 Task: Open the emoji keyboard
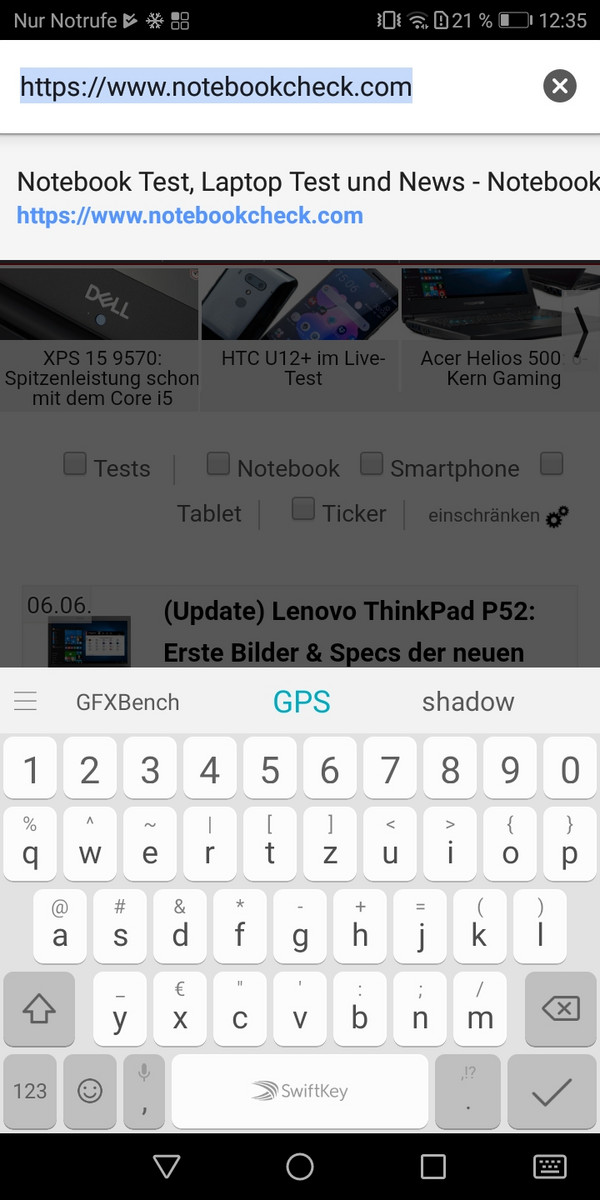click(90, 1091)
